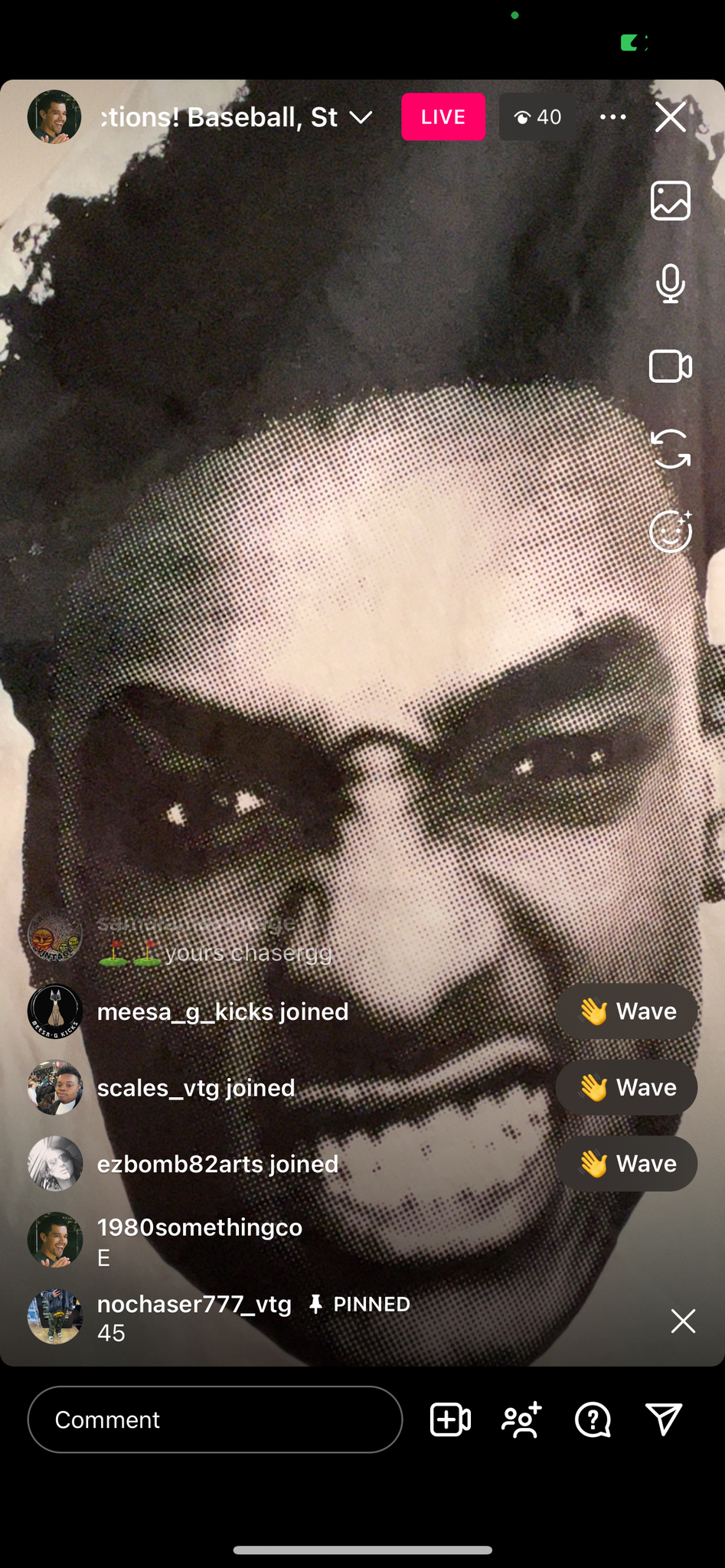Share the live via paper plane
The width and height of the screenshot is (725, 1568).
coord(664,1419)
